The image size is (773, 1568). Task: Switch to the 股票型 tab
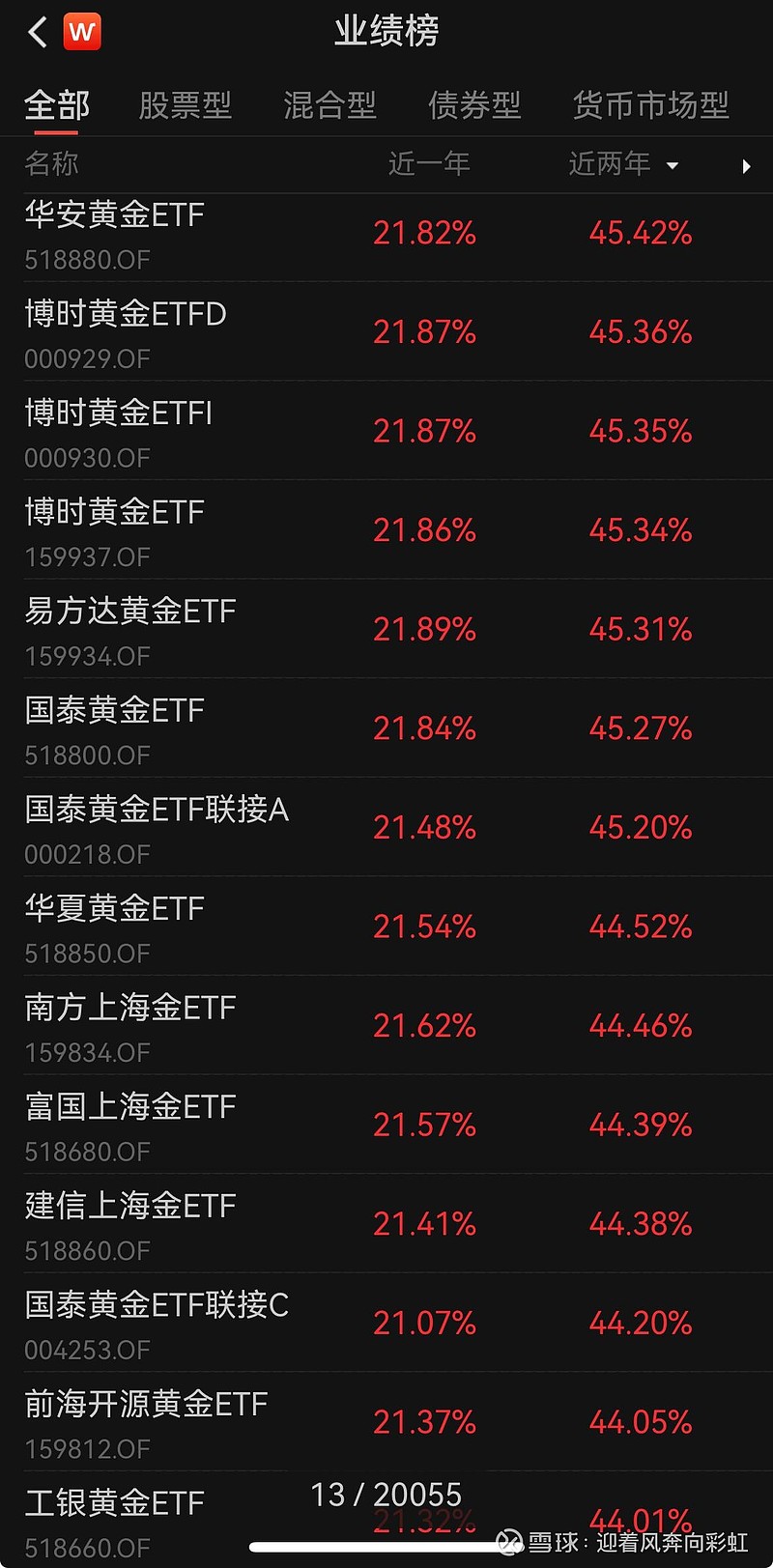point(186,104)
